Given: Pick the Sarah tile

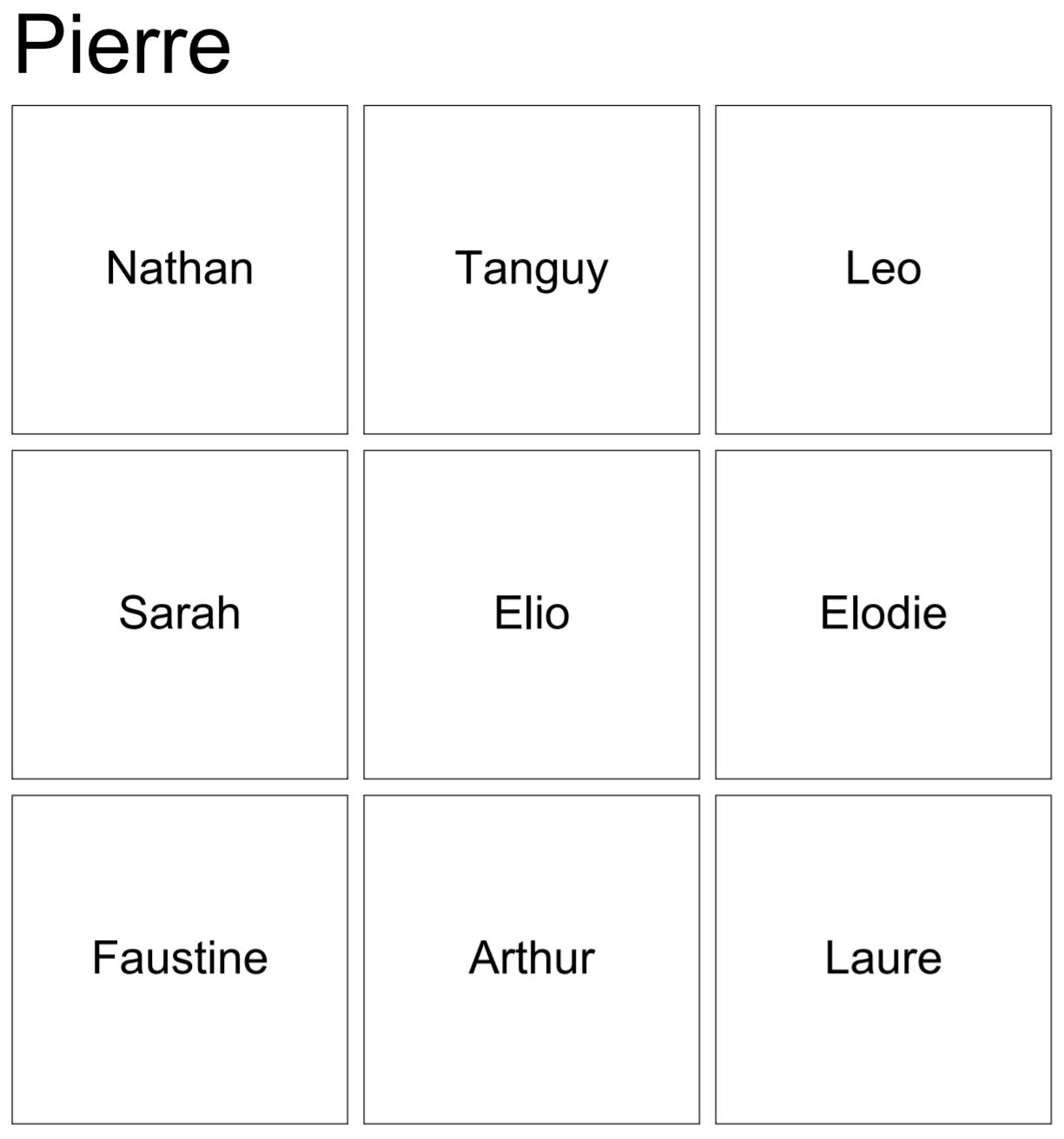Looking at the screenshot, I should pos(180,614).
